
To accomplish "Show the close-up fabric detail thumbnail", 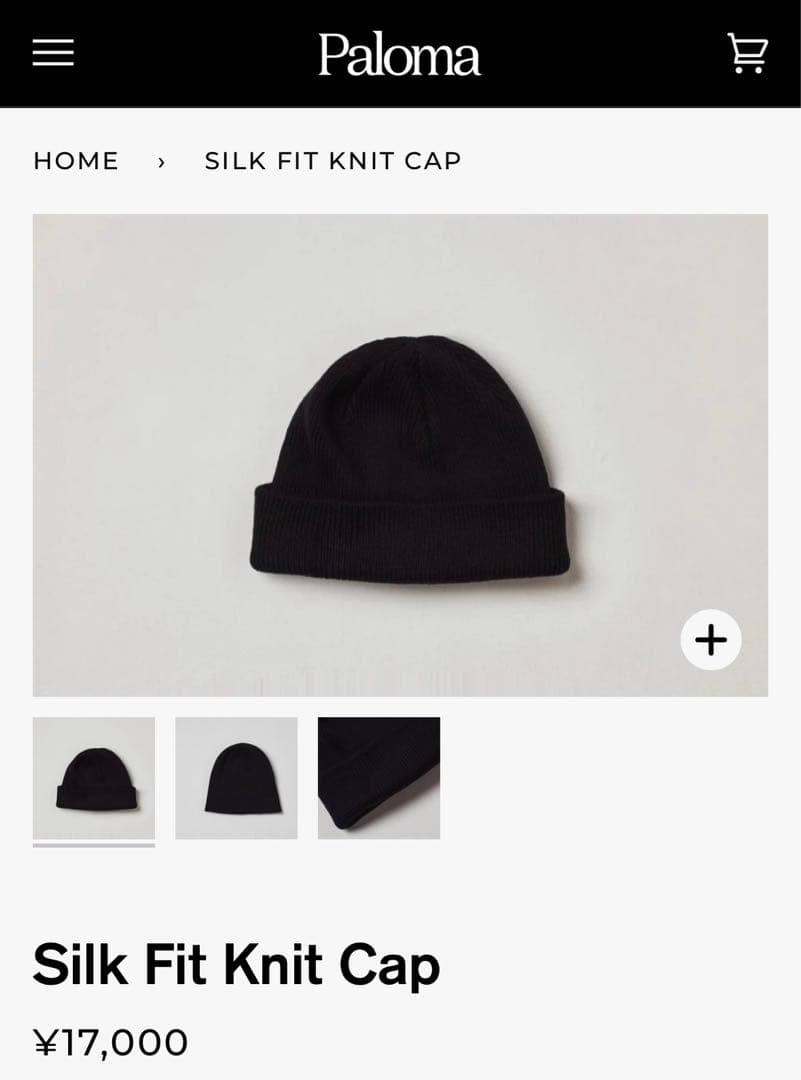I will 379,778.
